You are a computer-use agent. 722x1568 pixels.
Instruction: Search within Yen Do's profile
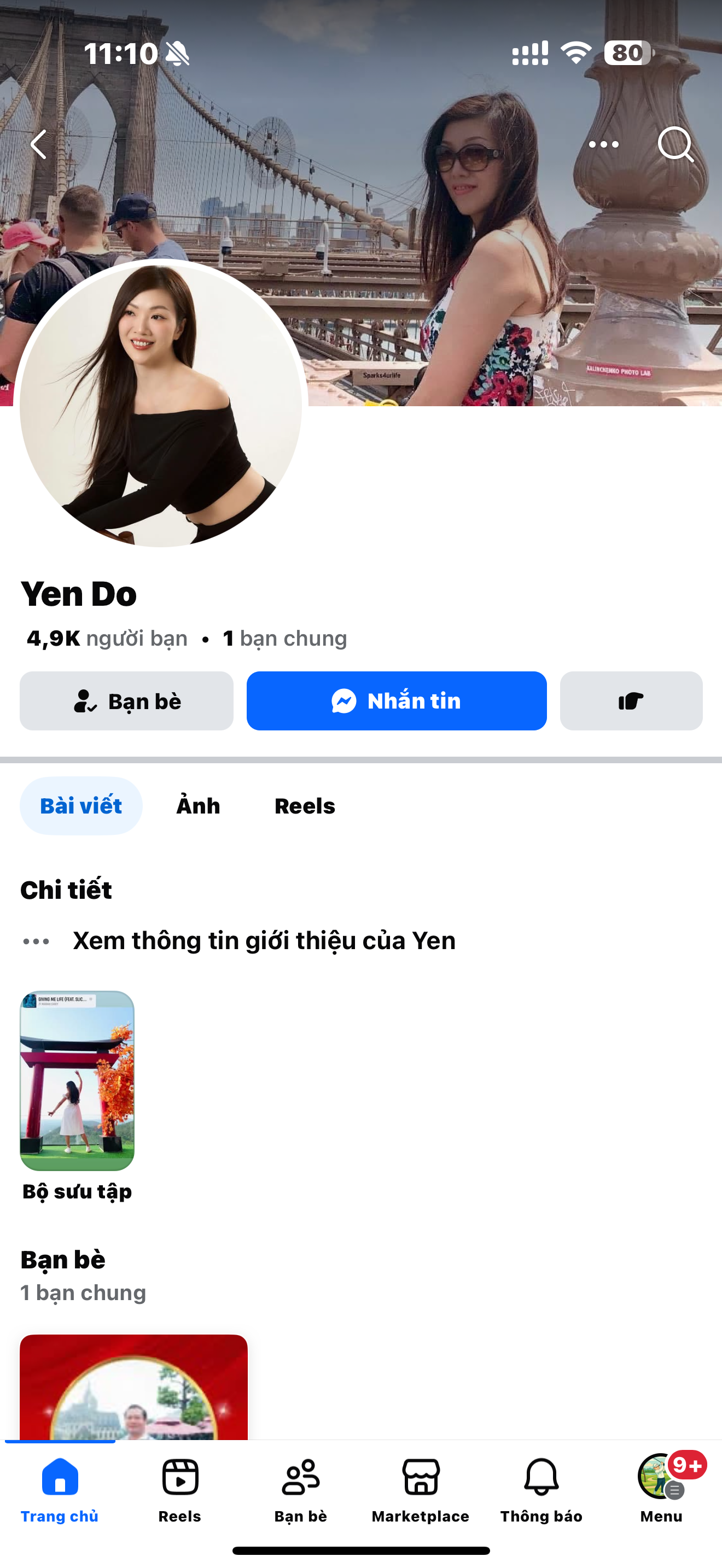[x=675, y=144]
